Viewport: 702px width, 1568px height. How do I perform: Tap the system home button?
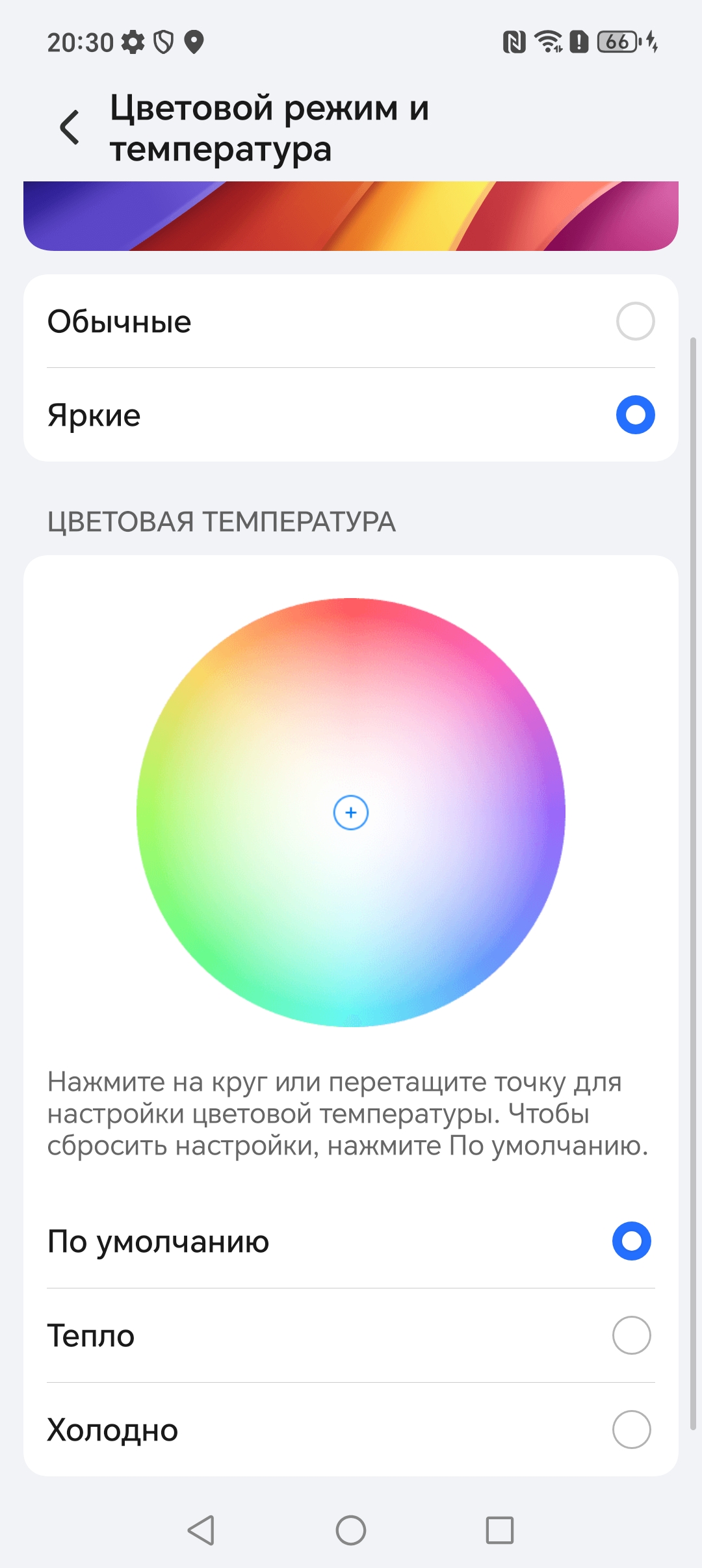click(351, 1530)
